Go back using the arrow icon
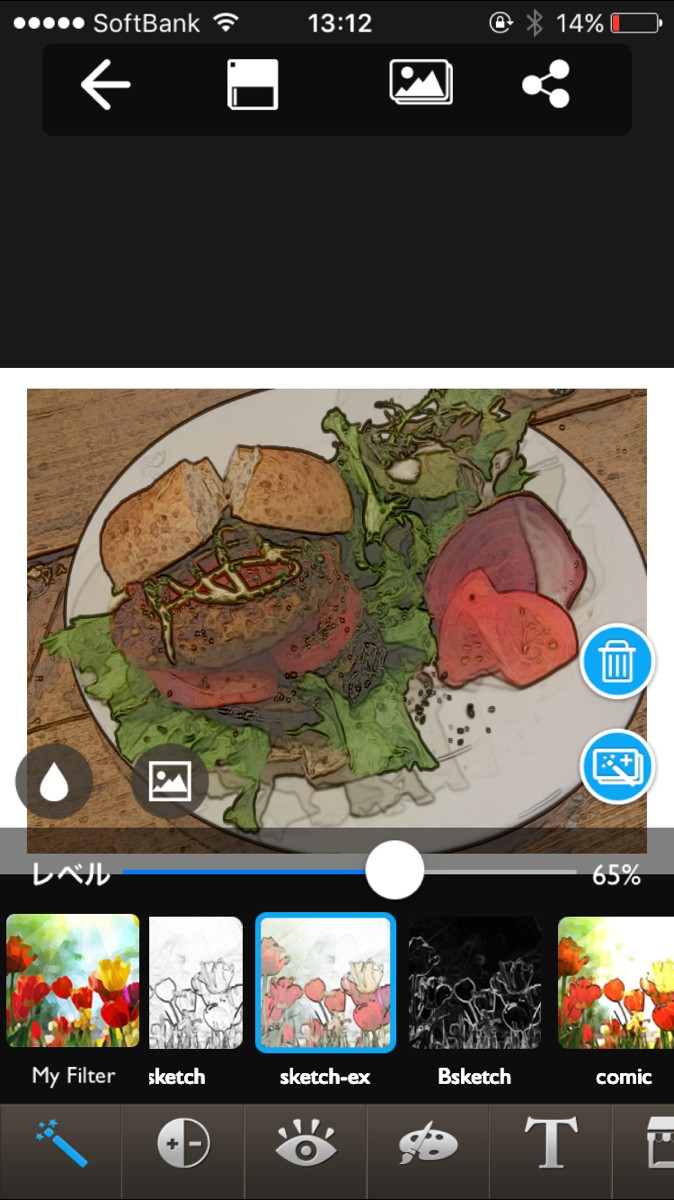674x1200 pixels. (x=105, y=85)
